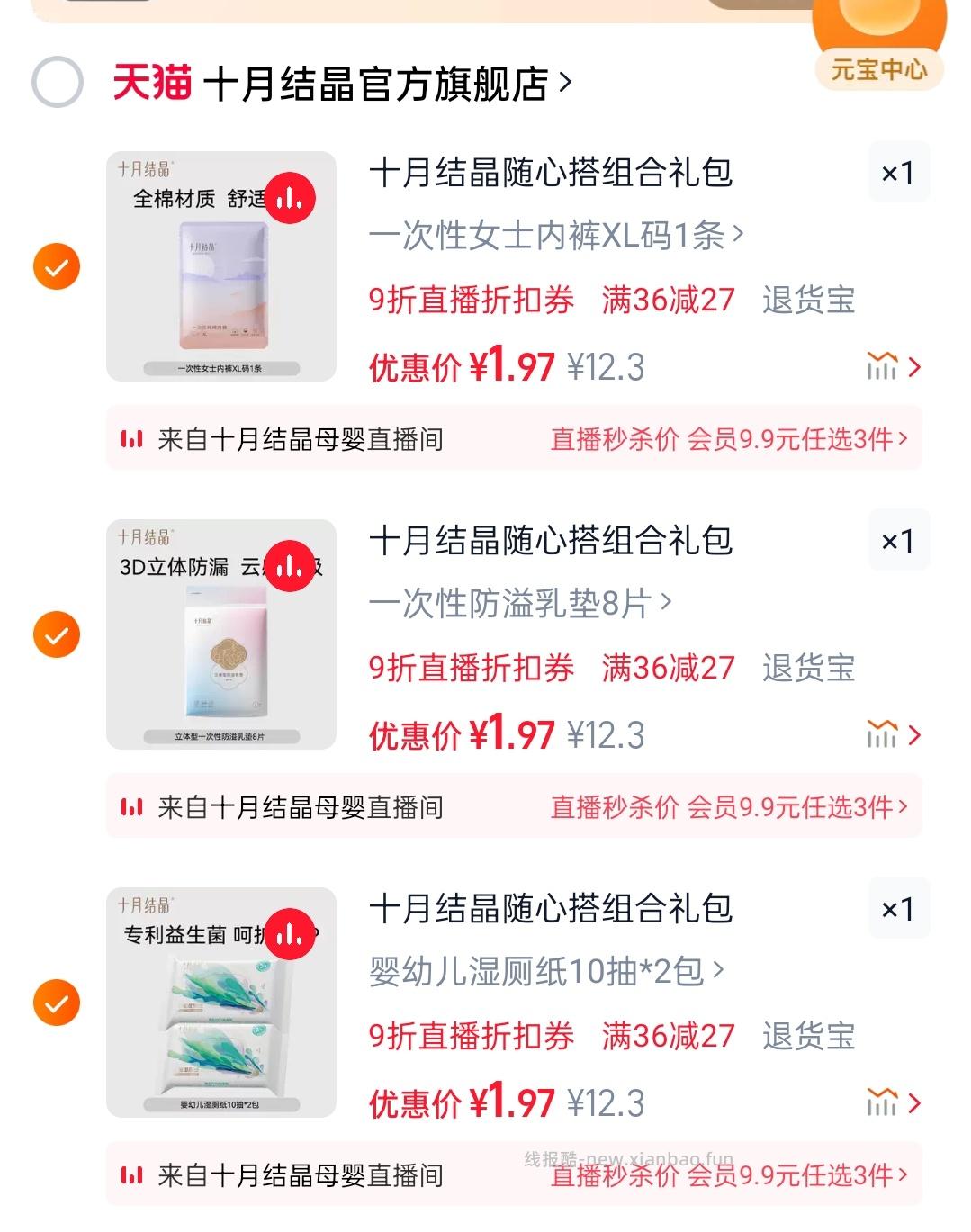The width and height of the screenshot is (971, 1232).
Task: Open the price trend chart for the first 礼包
Action: (x=884, y=366)
